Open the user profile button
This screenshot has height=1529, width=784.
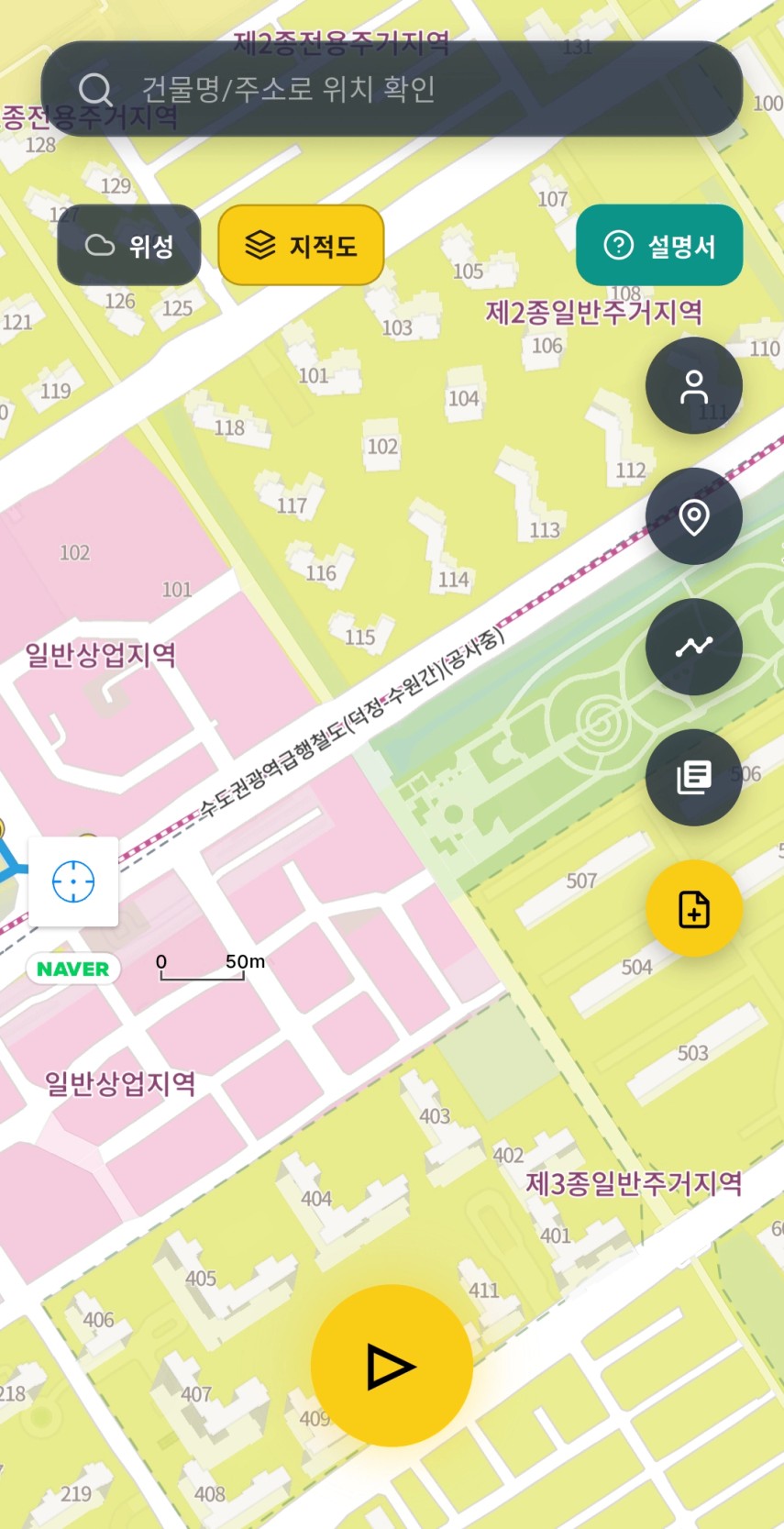click(x=694, y=386)
